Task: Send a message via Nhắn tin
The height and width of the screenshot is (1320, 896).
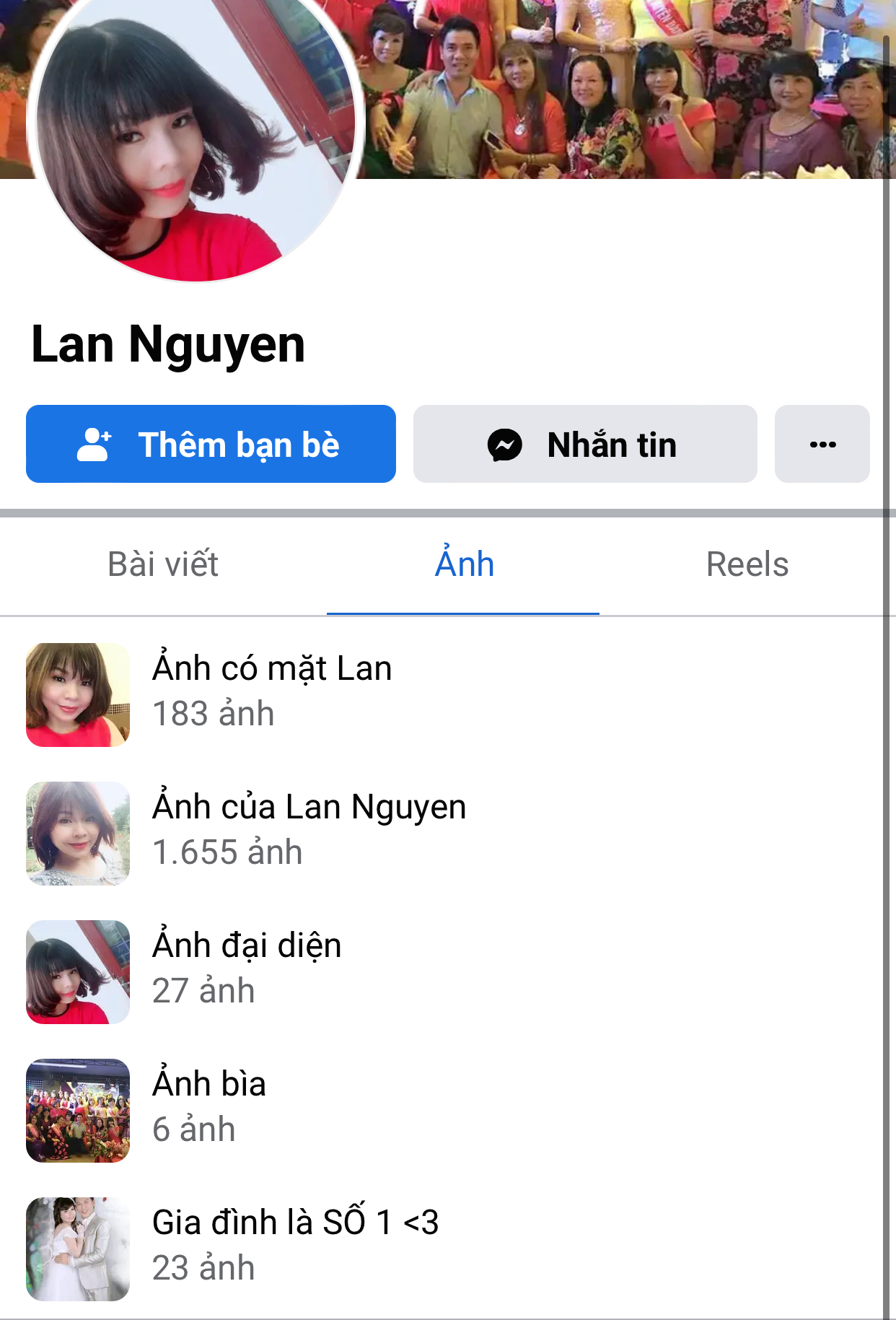Action: pos(584,444)
